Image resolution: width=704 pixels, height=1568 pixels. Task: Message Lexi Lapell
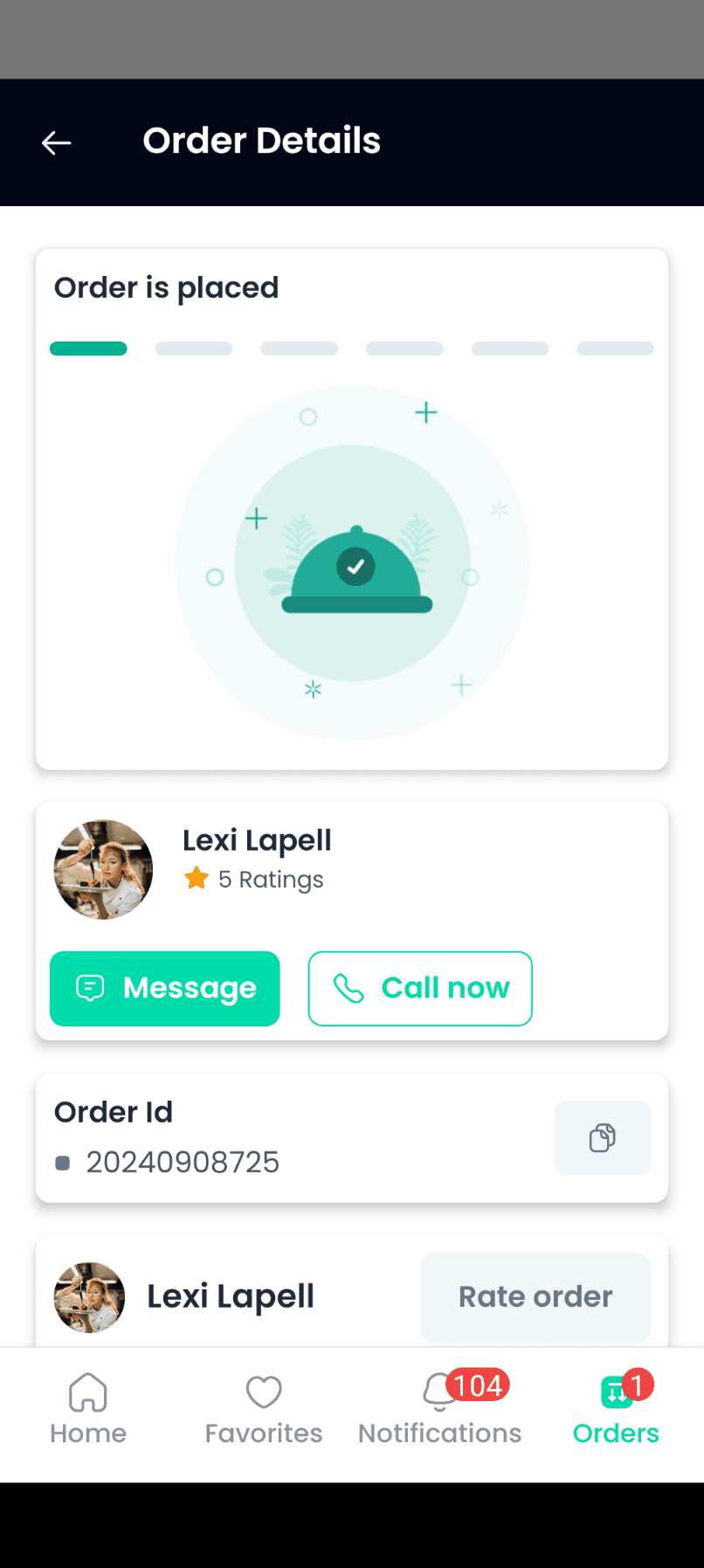click(165, 988)
